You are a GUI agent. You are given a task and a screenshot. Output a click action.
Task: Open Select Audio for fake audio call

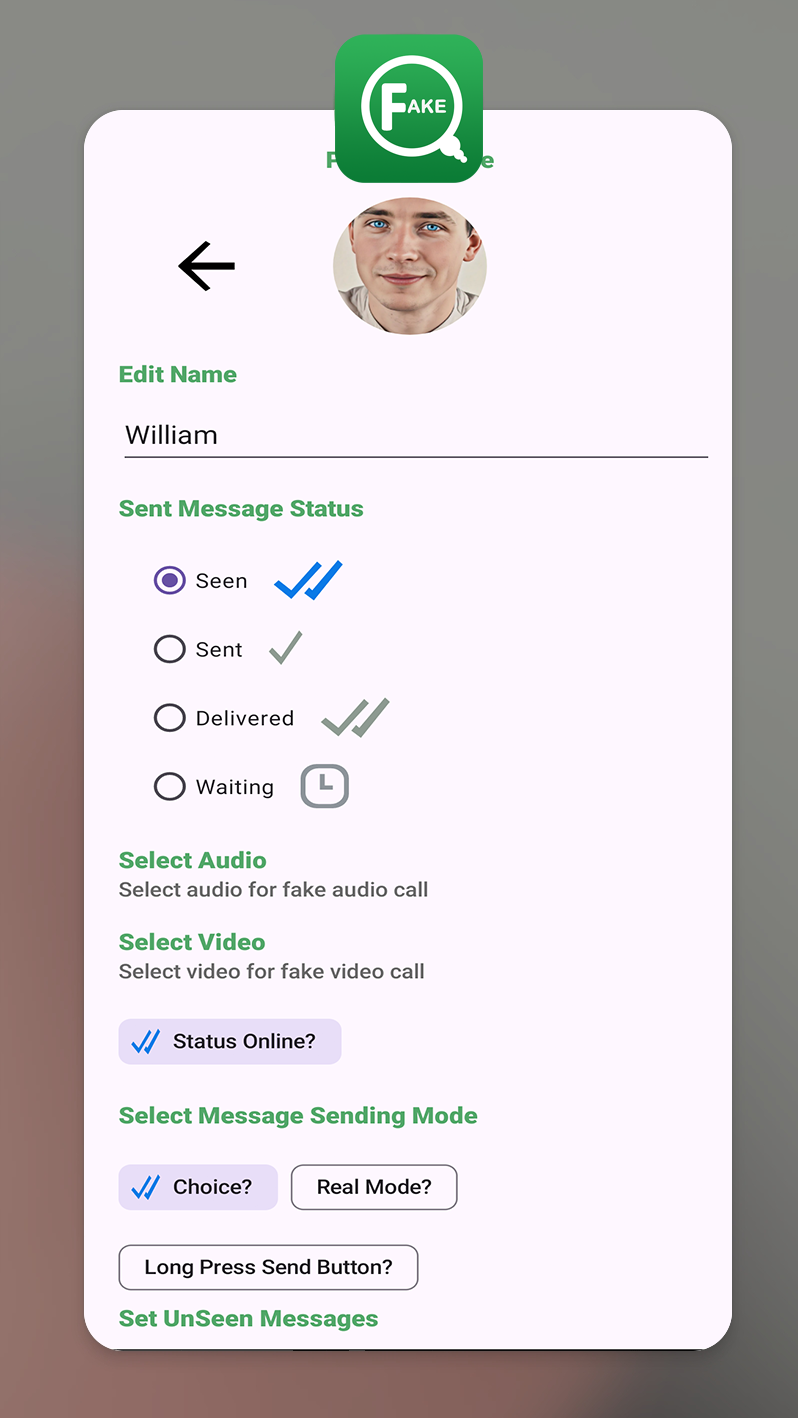point(273,874)
